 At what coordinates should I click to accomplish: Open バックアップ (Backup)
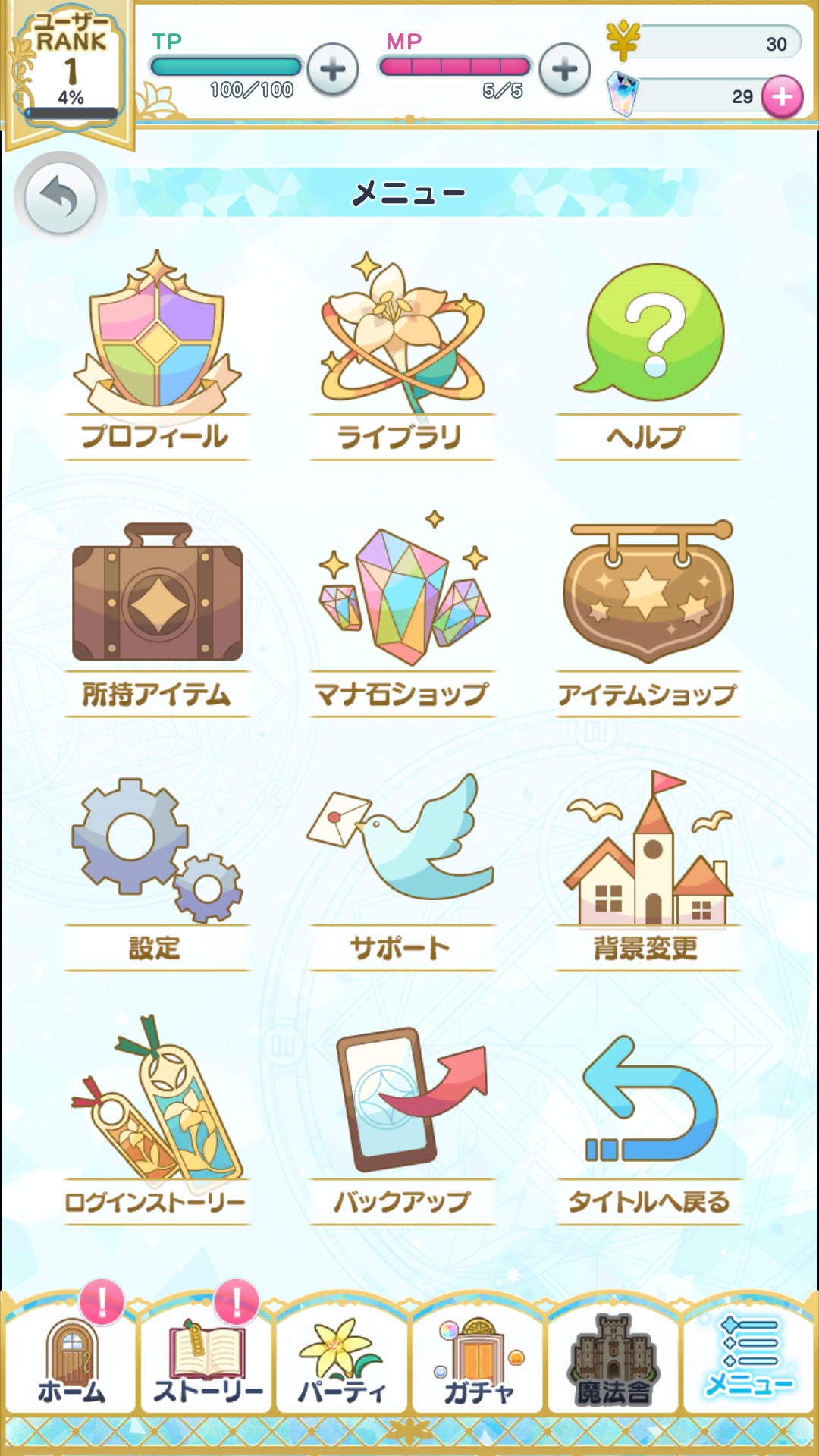click(403, 1122)
